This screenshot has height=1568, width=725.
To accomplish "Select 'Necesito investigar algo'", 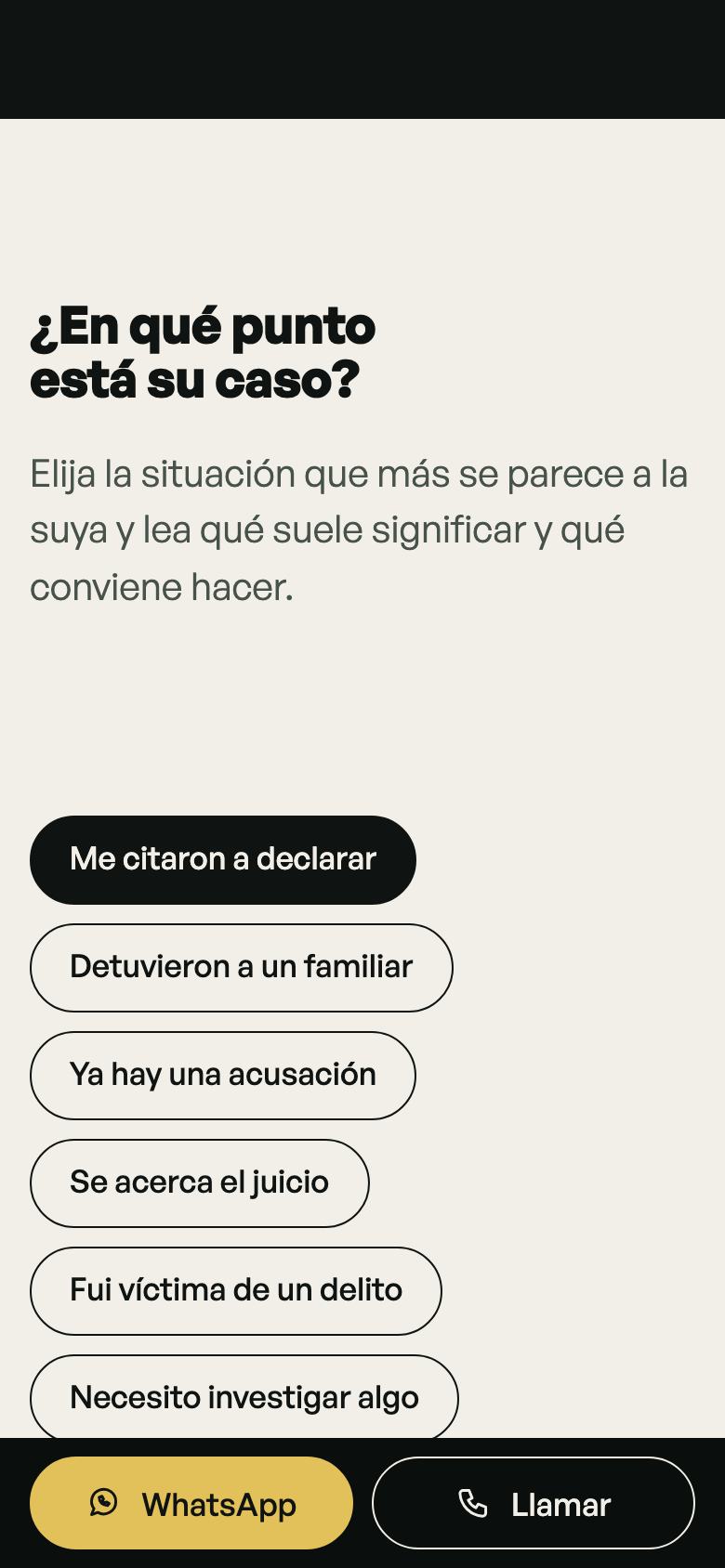I will (244, 1396).
